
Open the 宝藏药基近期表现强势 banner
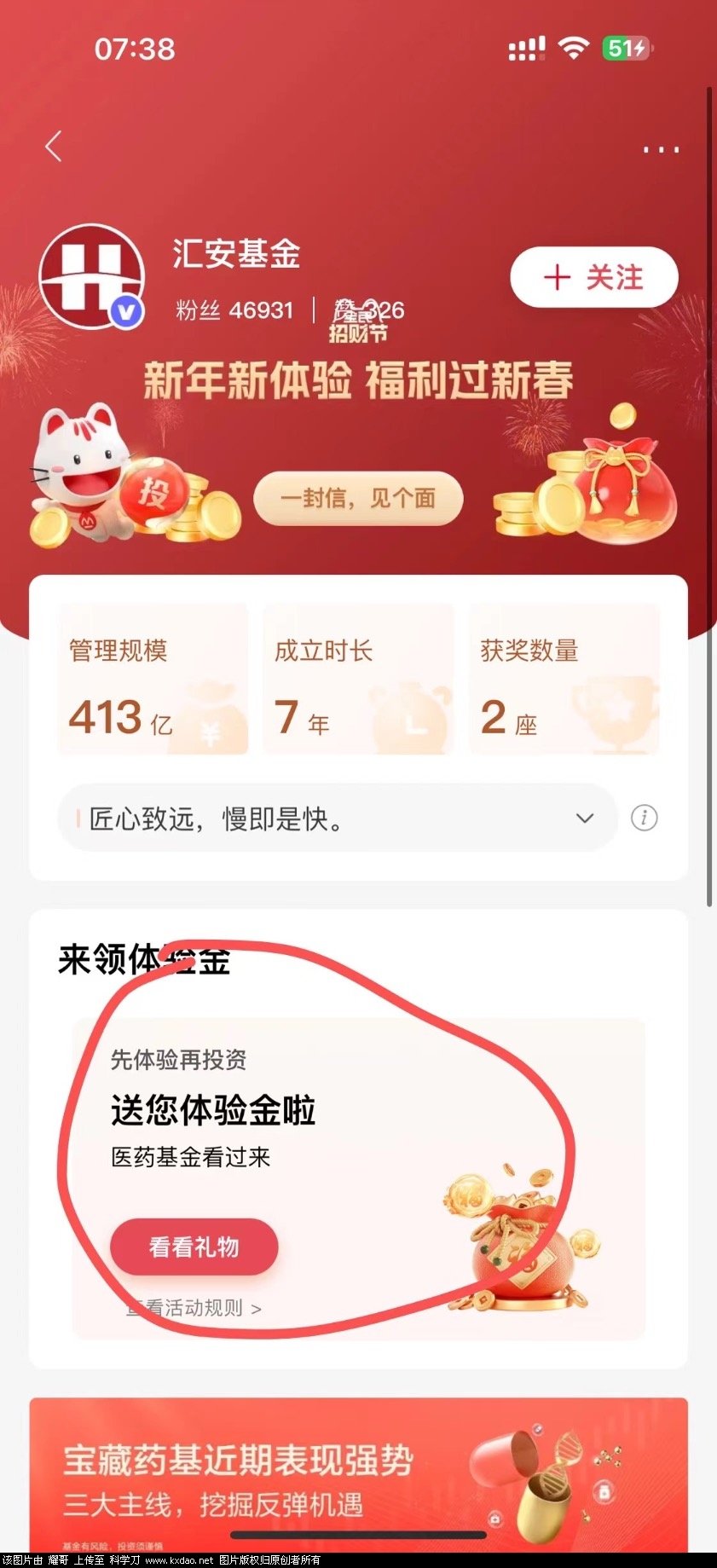358,1477
